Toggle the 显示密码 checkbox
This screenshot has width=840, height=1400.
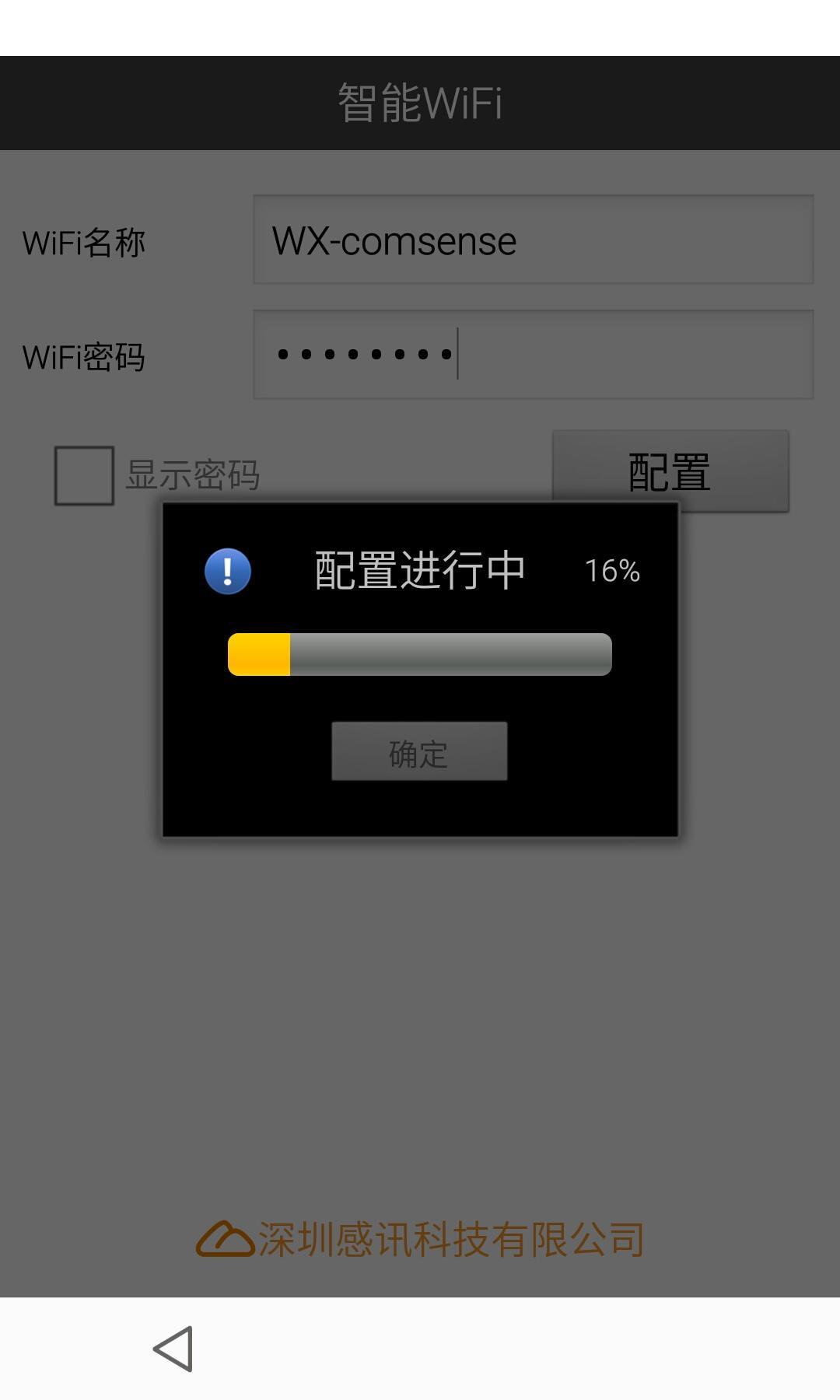pyautogui.click(x=84, y=475)
